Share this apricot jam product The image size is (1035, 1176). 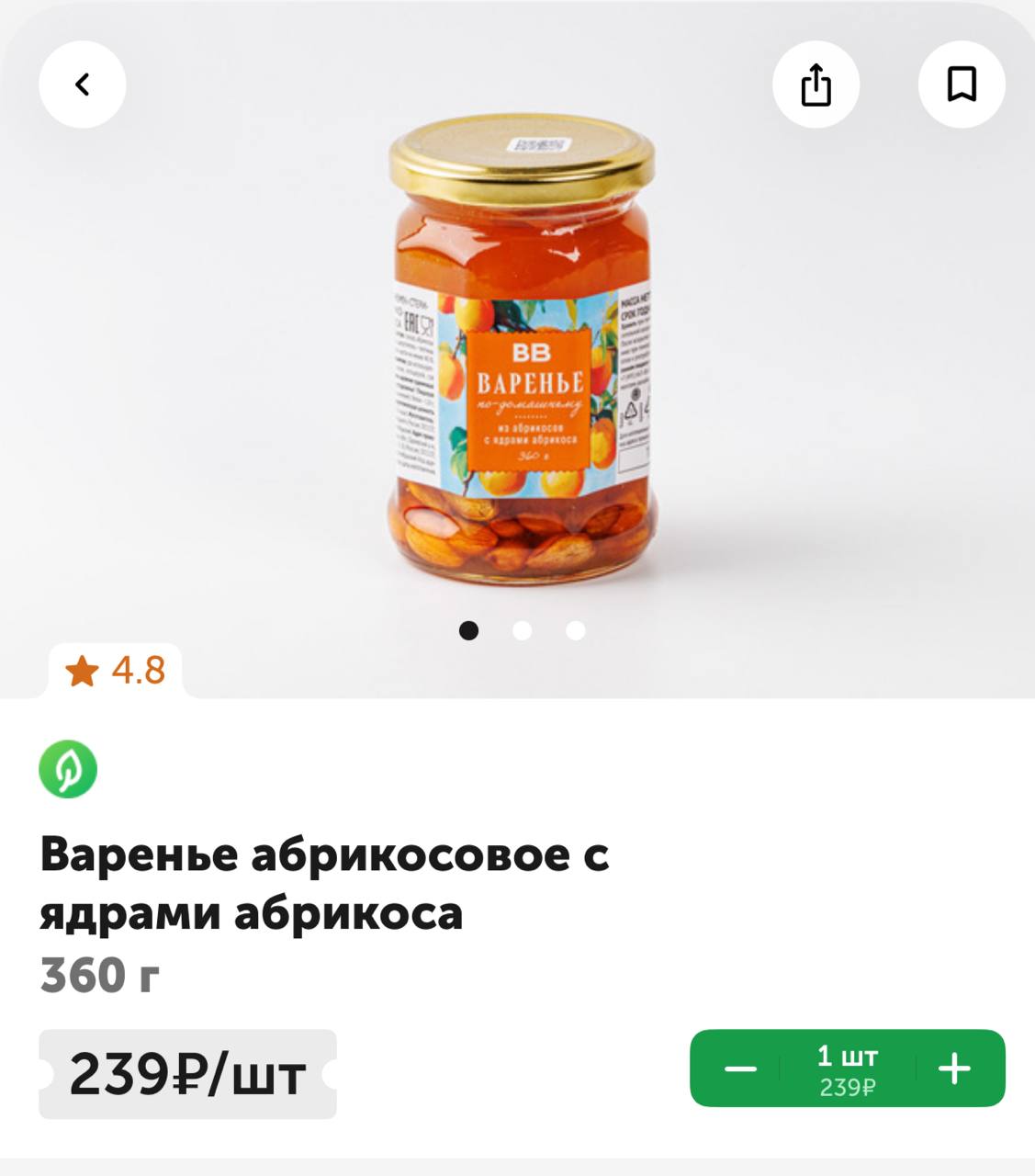(816, 85)
